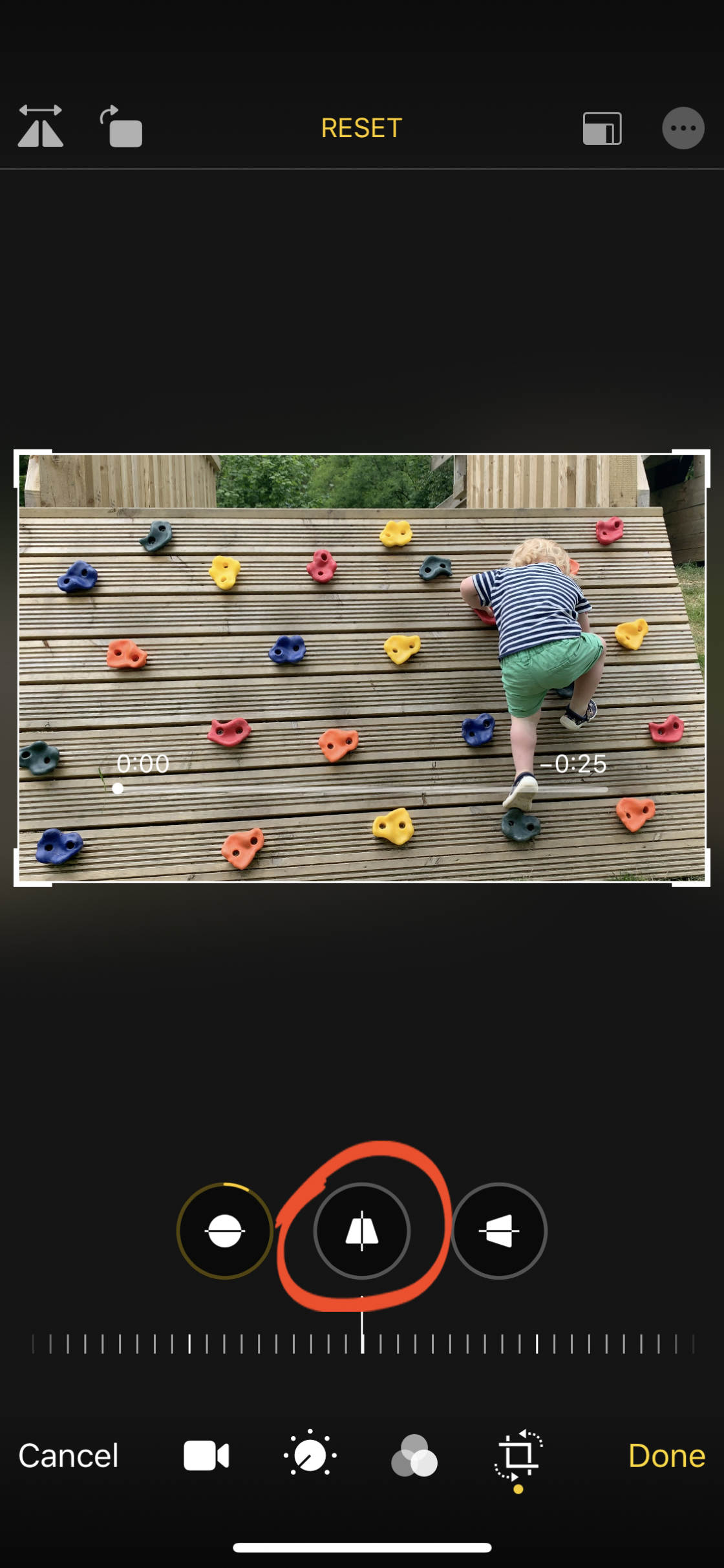Select the straighten adjustment dial
The width and height of the screenshot is (724, 1568).
[x=224, y=1230]
